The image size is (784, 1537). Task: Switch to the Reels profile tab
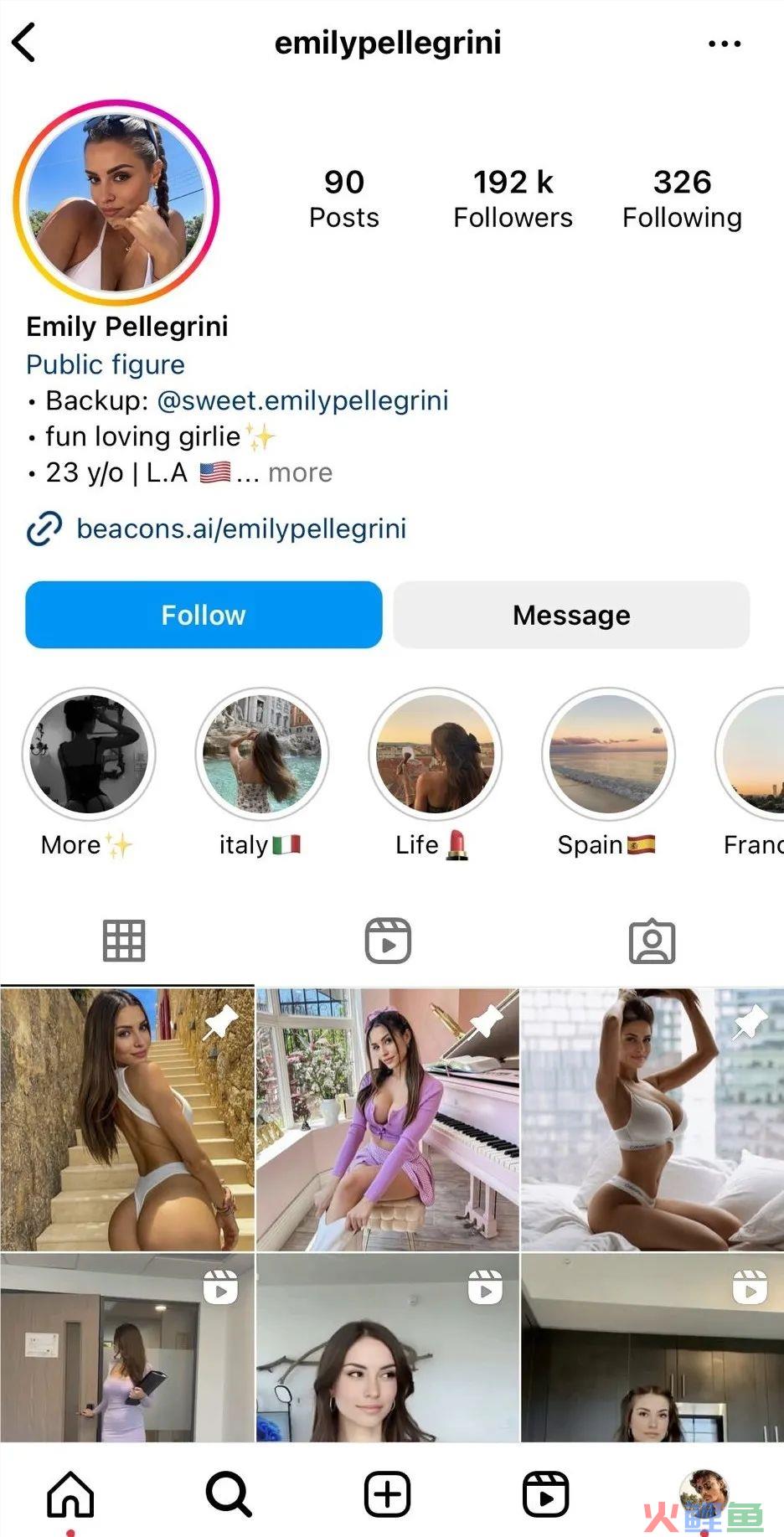(x=388, y=941)
